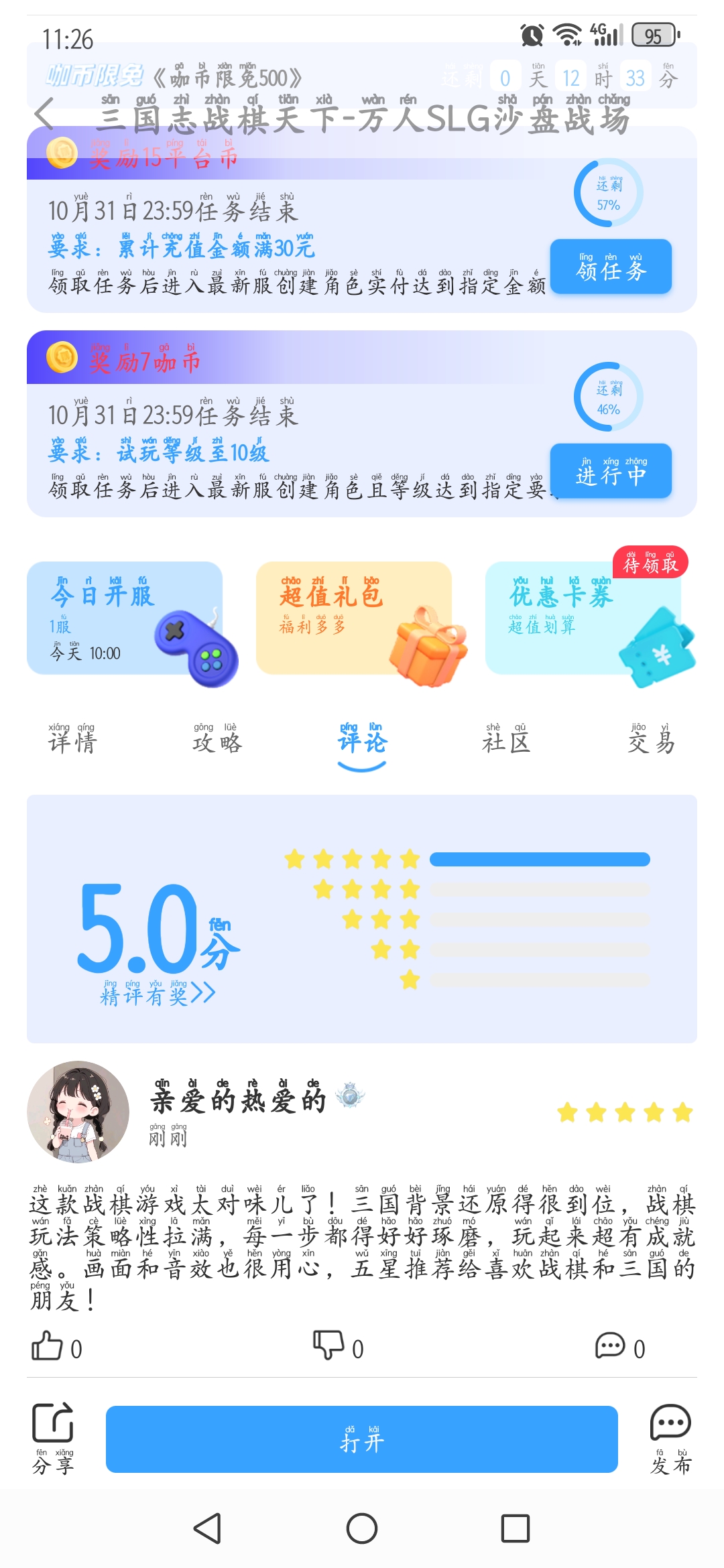This screenshot has height=1568, width=724.
Task: Tap the 领任务 button to claim task
Action: pyautogui.click(x=611, y=267)
